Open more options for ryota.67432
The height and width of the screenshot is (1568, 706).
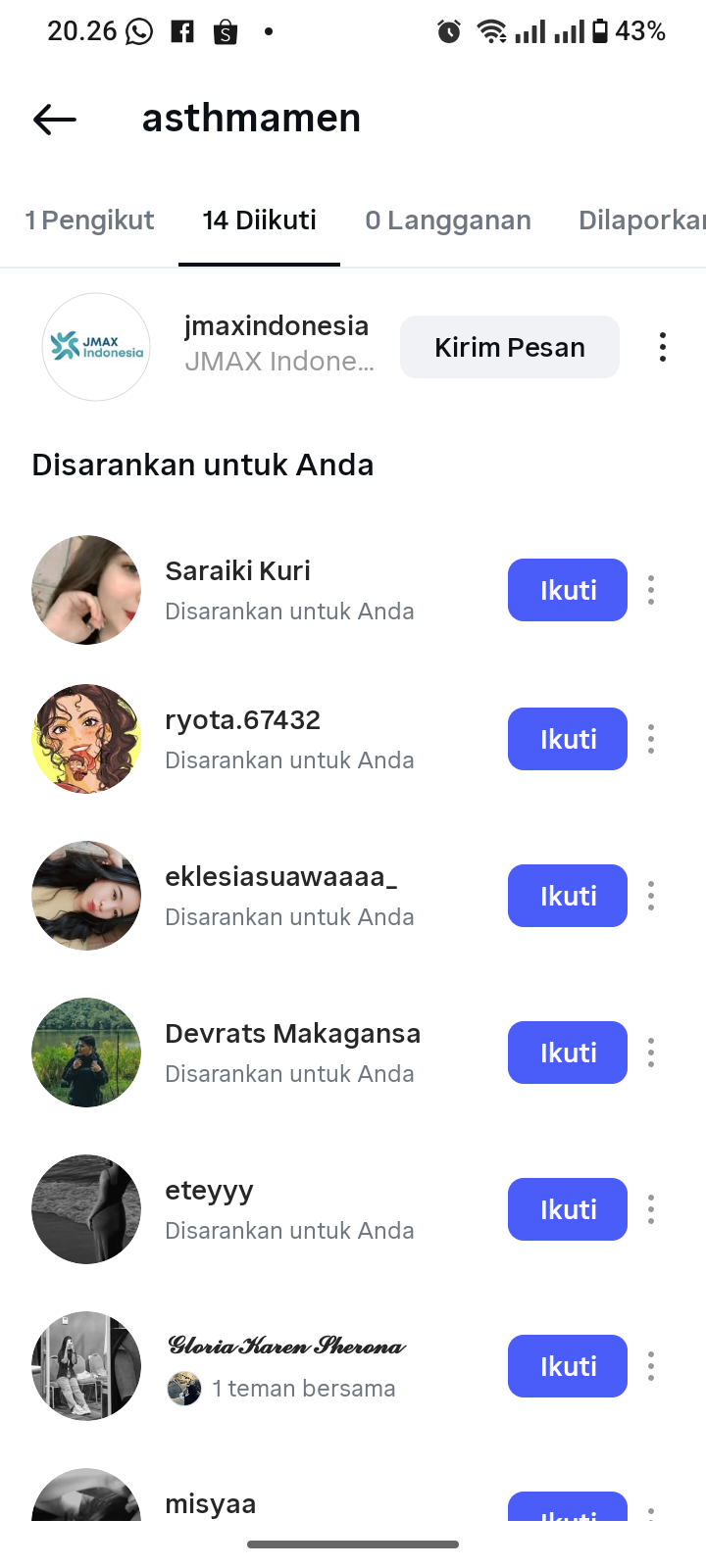[651, 739]
